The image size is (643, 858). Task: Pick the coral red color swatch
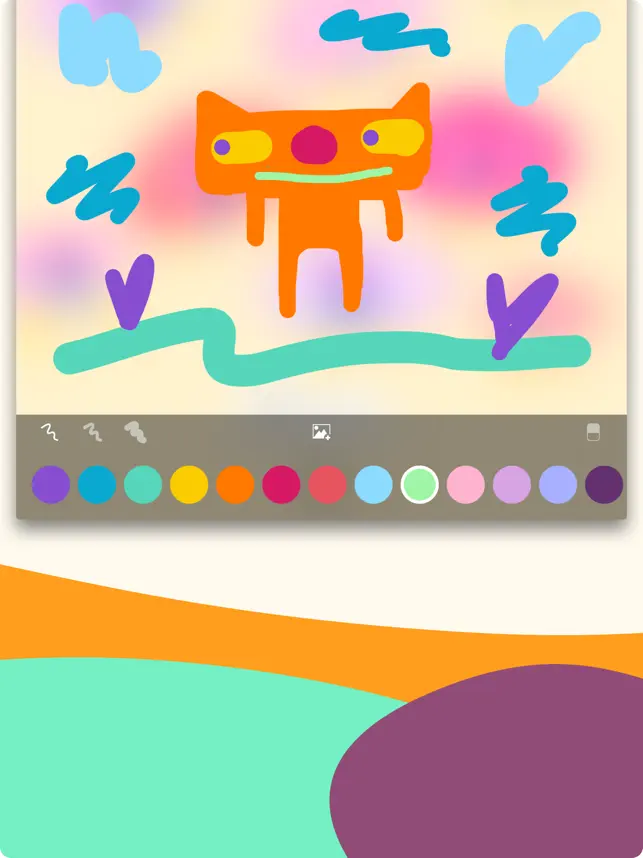click(x=327, y=484)
